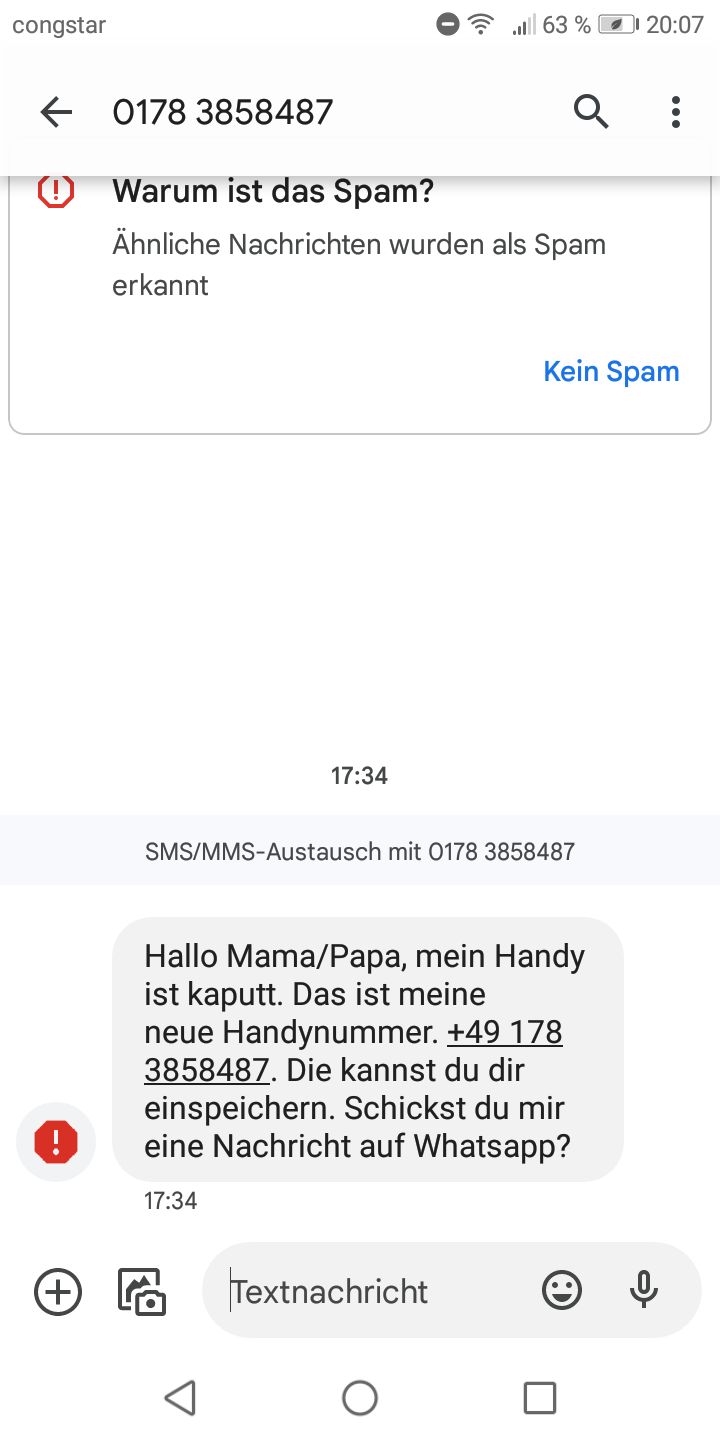Viewport: 720px width, 1440px height.
Task: Open the three-dot overflow menu
Action: pos(676,112)
